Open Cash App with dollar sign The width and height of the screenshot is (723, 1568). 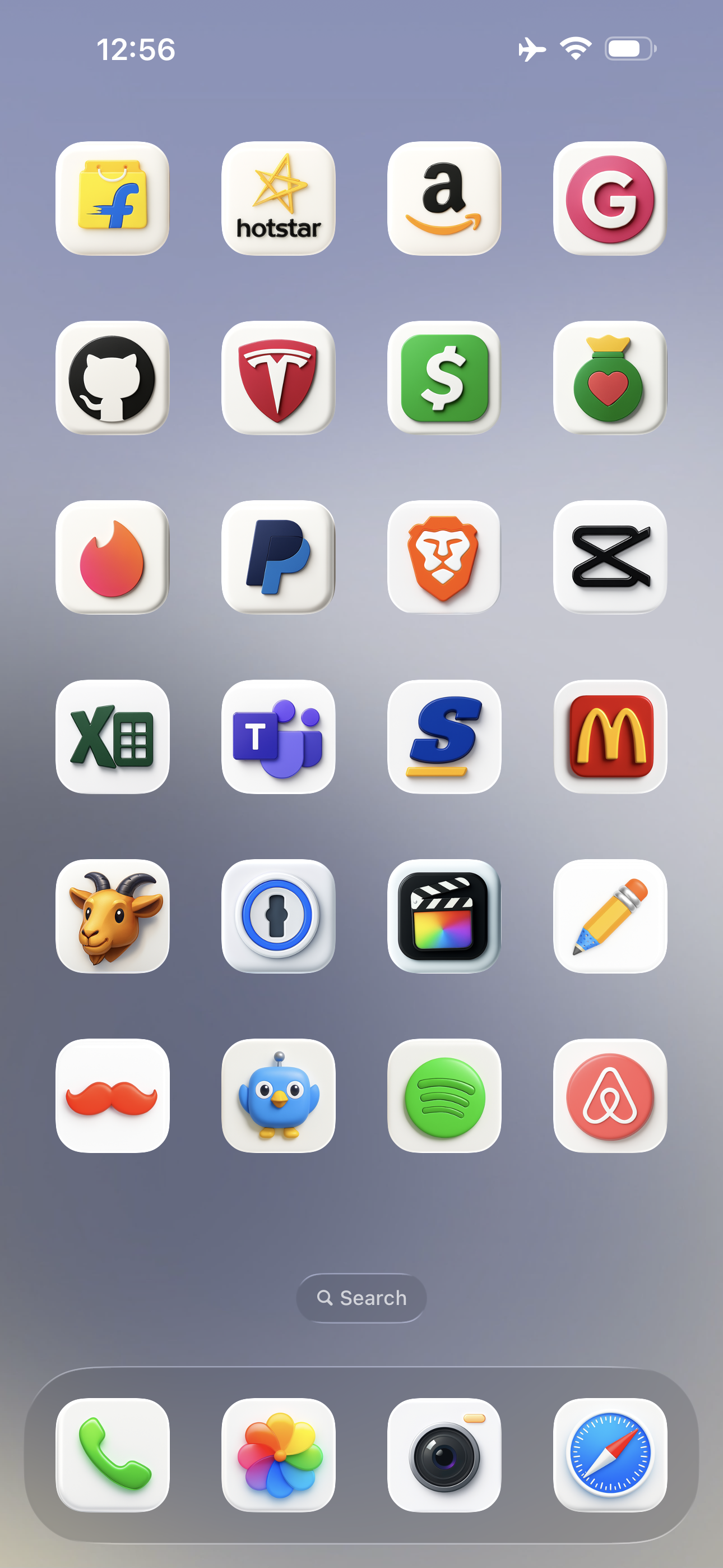click(x=444, y=378)
